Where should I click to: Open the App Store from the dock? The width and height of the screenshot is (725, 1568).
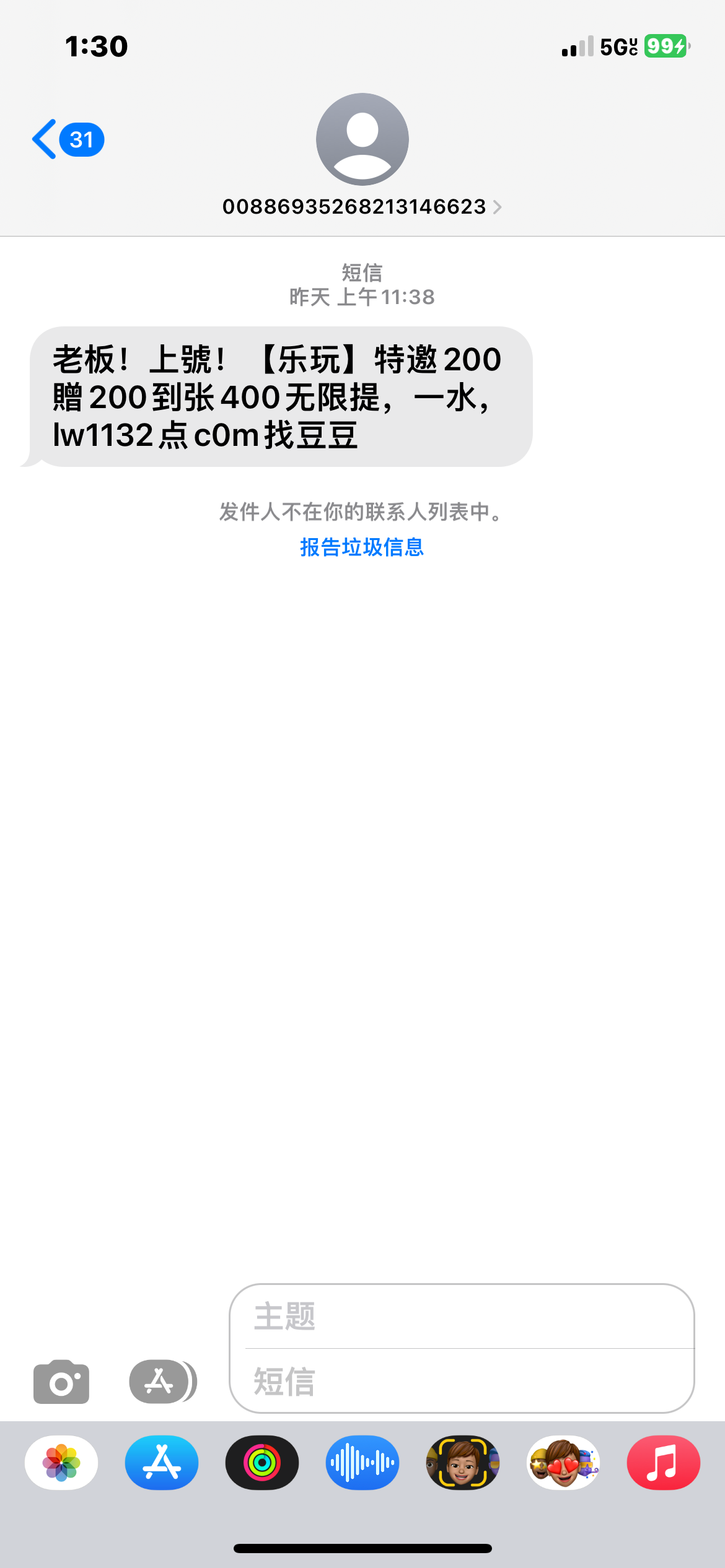coord(161,1463)
